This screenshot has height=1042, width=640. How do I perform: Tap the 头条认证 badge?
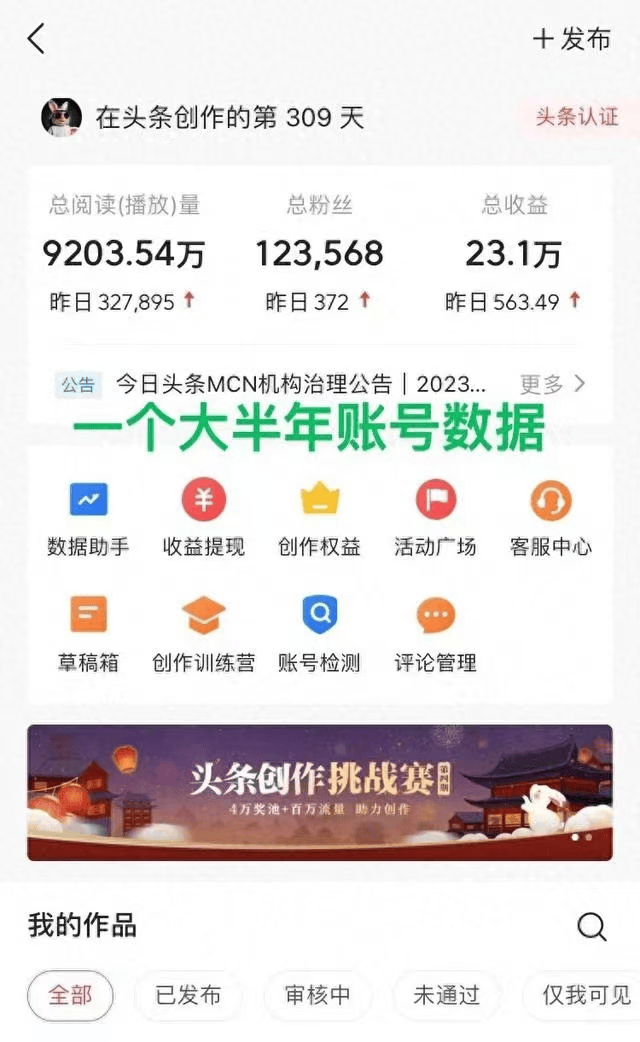click(577, 117)
